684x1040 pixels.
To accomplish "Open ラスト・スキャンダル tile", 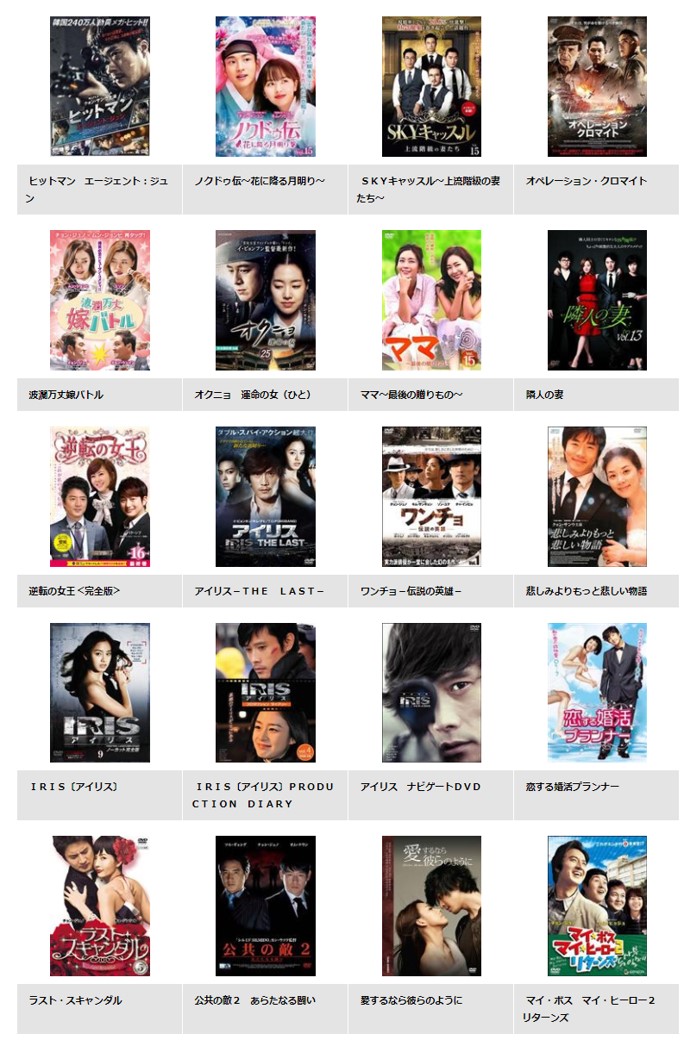I will [x=100, y=905].
